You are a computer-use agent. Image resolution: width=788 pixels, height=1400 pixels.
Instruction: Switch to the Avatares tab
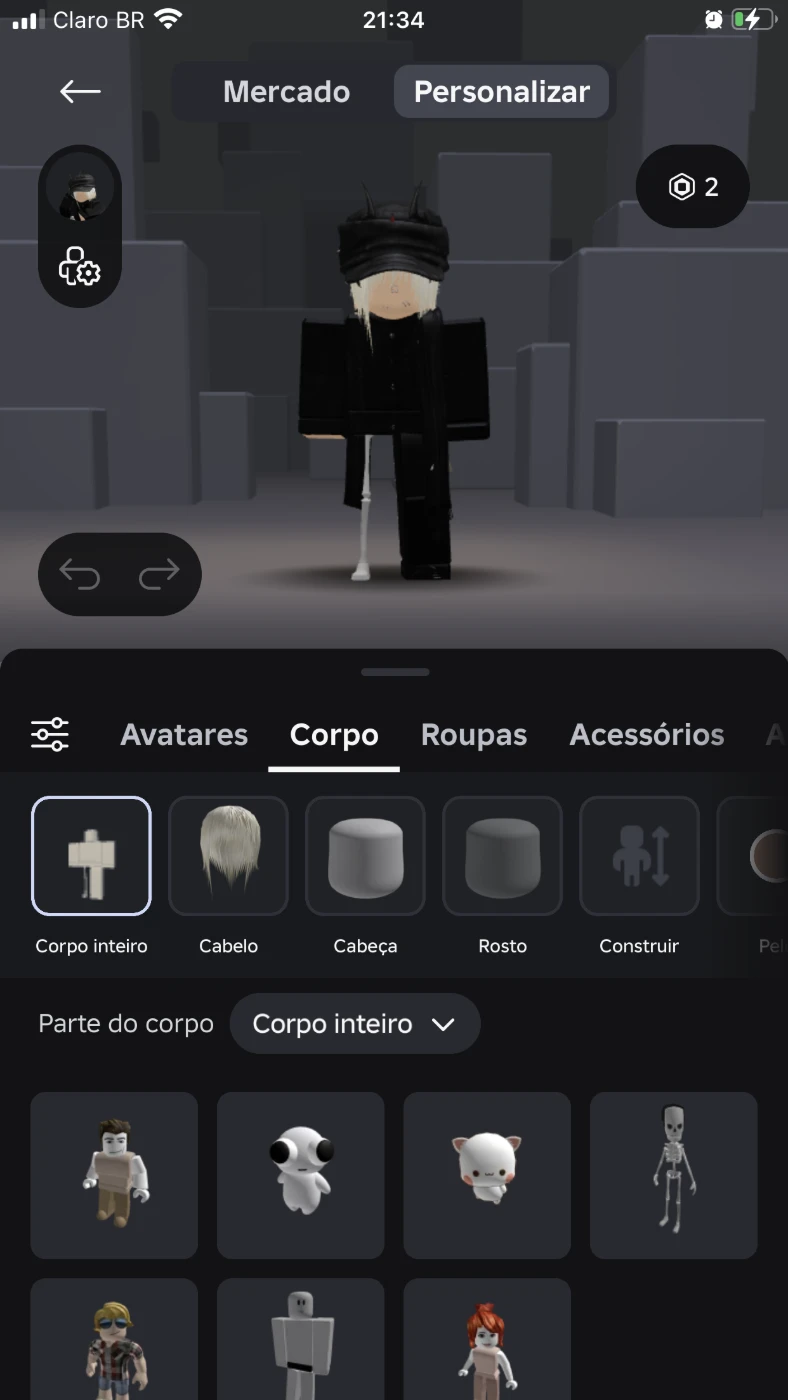[184, 735]
